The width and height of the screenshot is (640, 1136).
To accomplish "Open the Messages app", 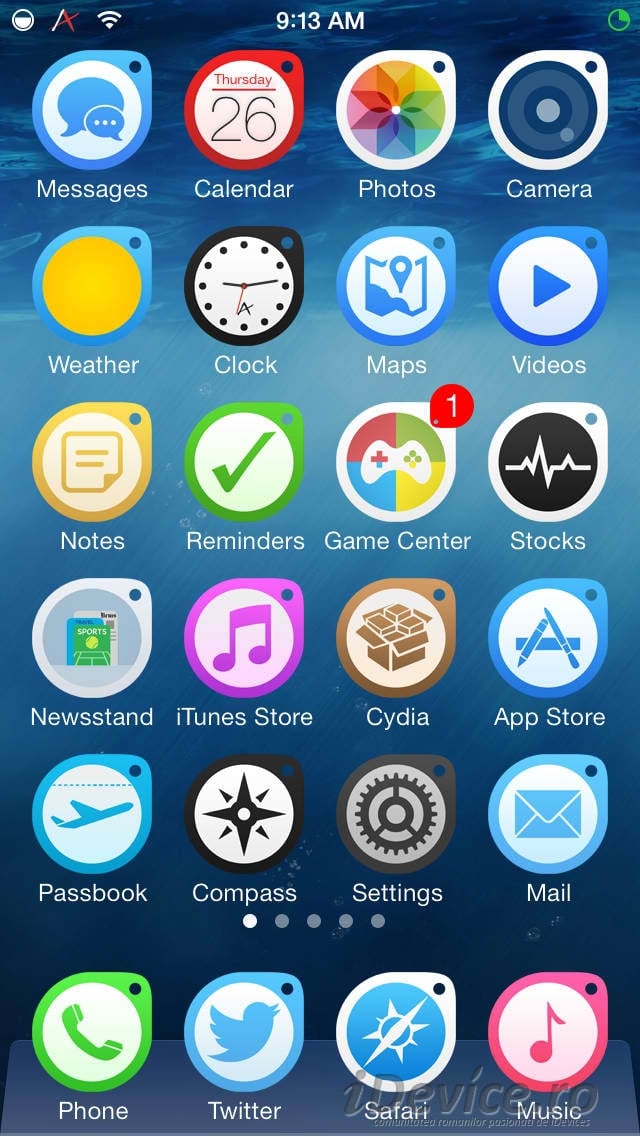I will (92, 111).
